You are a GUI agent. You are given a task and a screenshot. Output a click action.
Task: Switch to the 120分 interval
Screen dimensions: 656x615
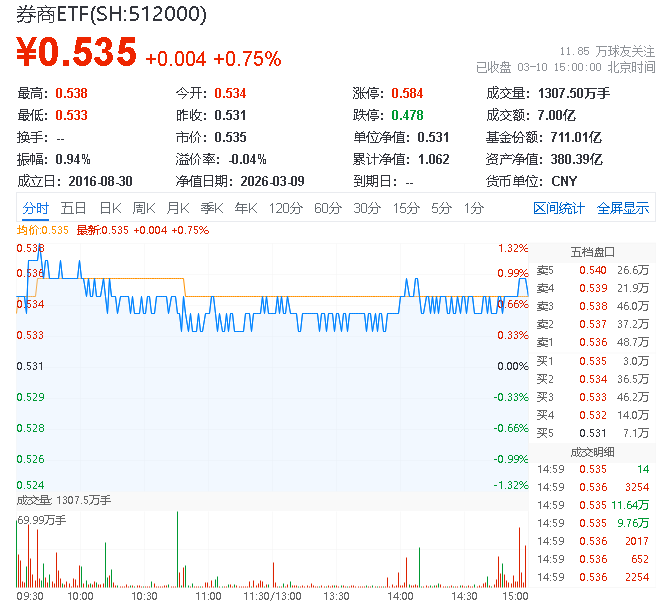285,208
